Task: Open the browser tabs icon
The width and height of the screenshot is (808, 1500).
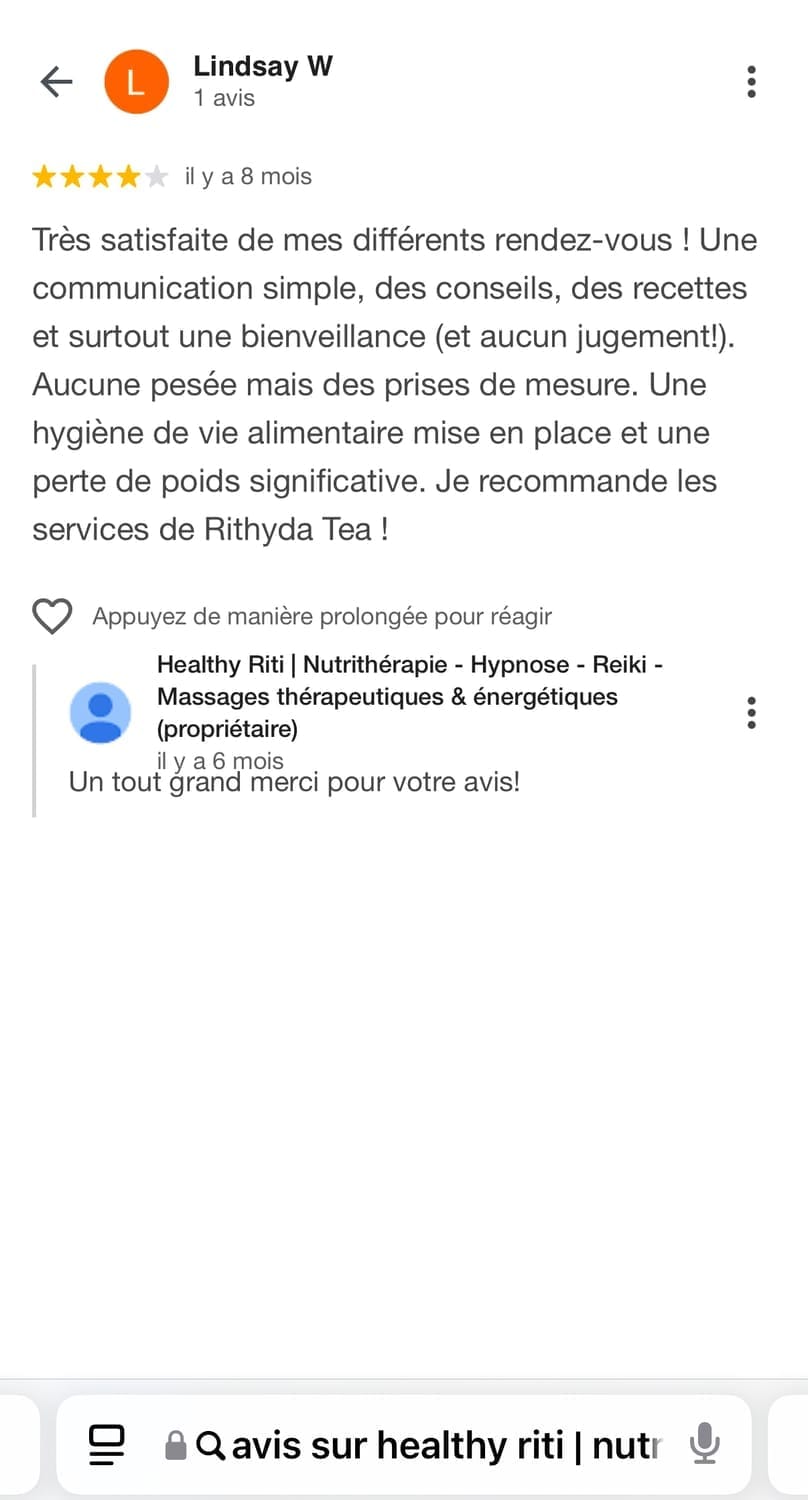Action: tap(107, 1444)
